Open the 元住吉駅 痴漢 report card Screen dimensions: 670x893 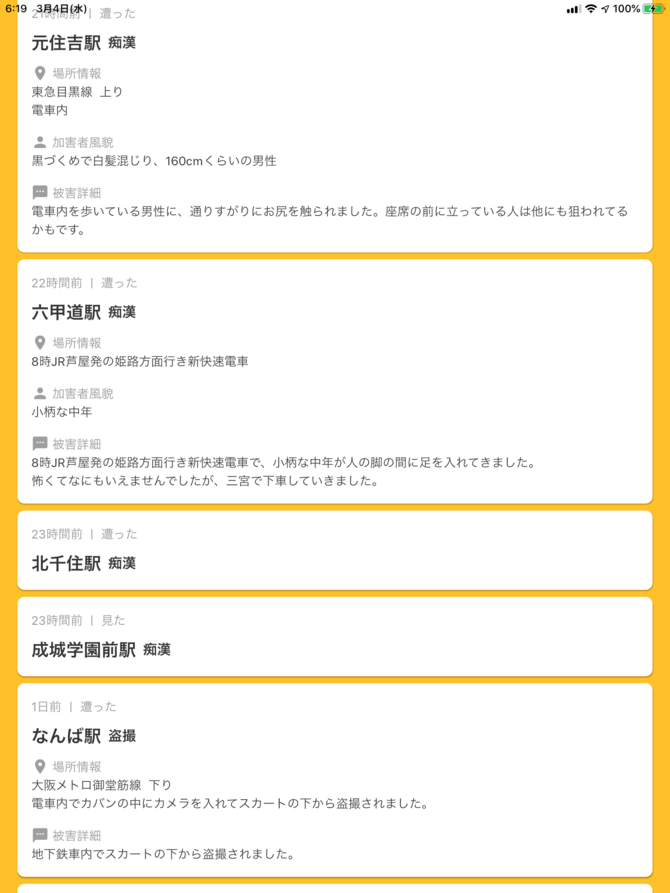pos(334,130)
